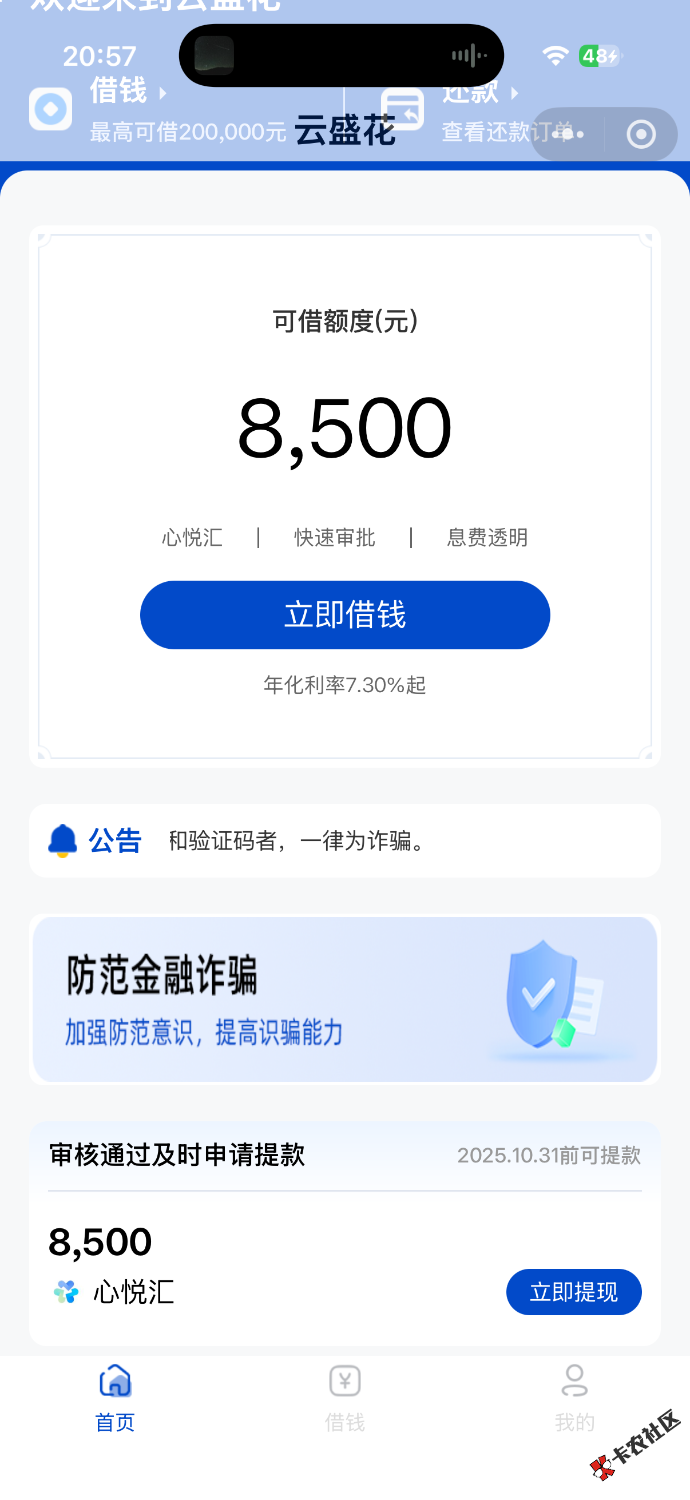Select the 首页 tab

pos(115,1398)
